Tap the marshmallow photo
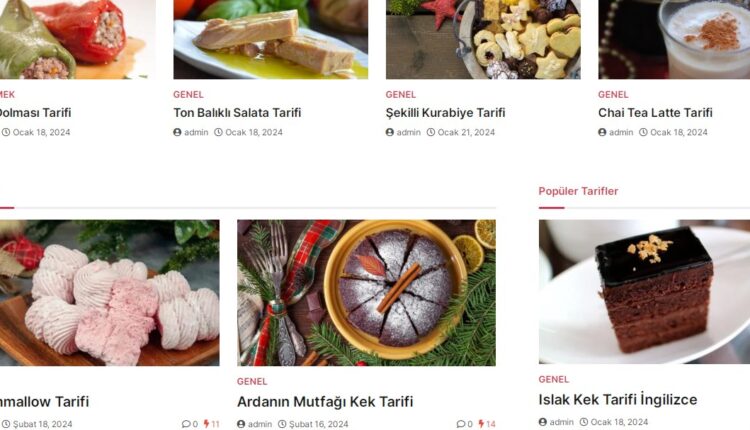This screenshot has width=750, height=430. (108, 292)
